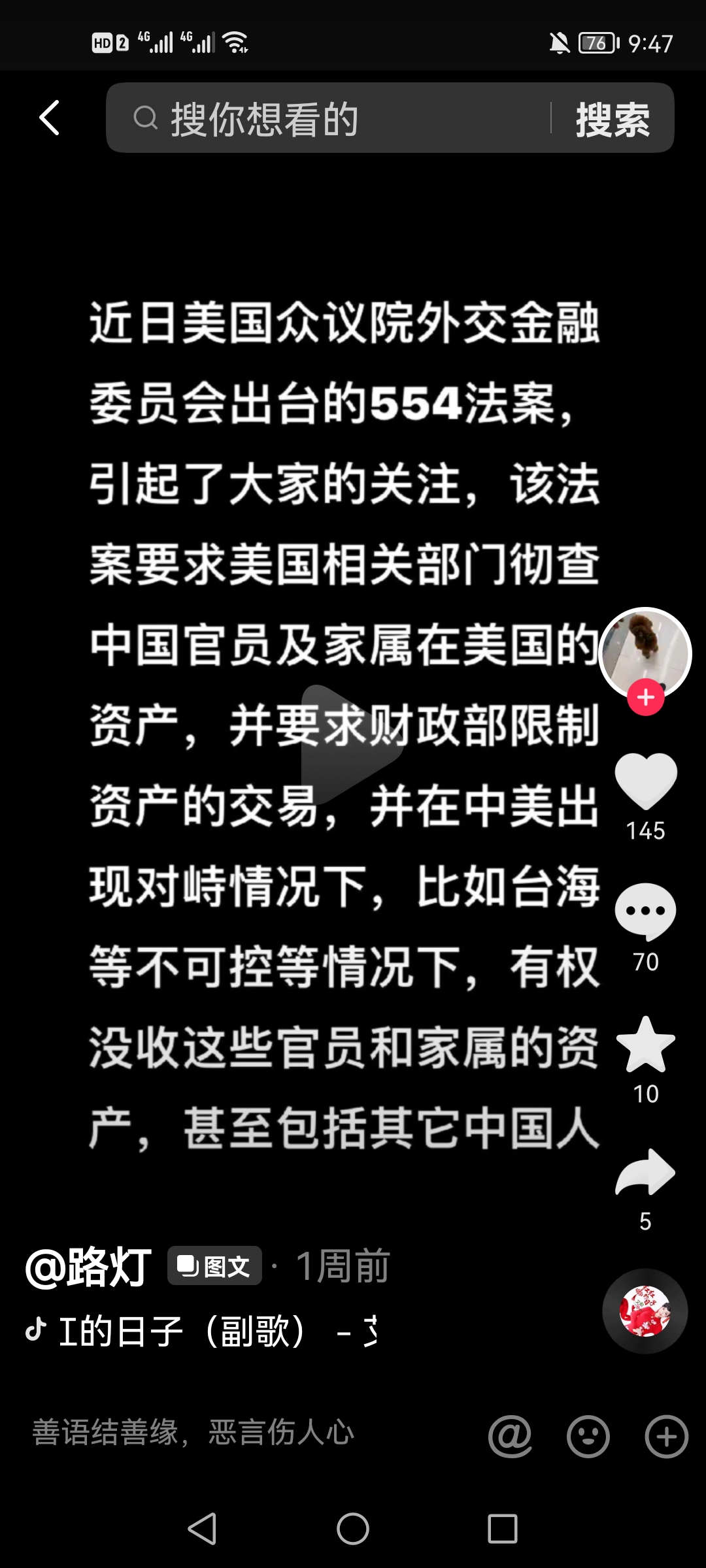Tap the 搜索 button
This screenshot has width=706, height=1568.
click(x=613, y=120)
